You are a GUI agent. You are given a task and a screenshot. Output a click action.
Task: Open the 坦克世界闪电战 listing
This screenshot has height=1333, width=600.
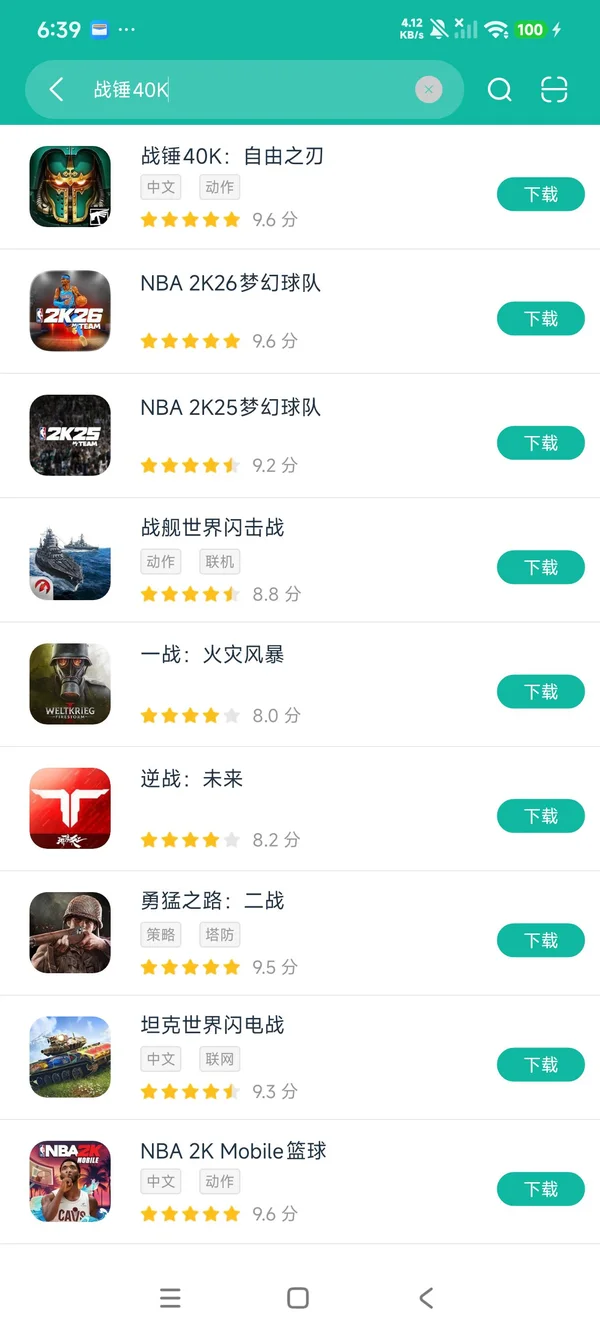click(212, 1025)
